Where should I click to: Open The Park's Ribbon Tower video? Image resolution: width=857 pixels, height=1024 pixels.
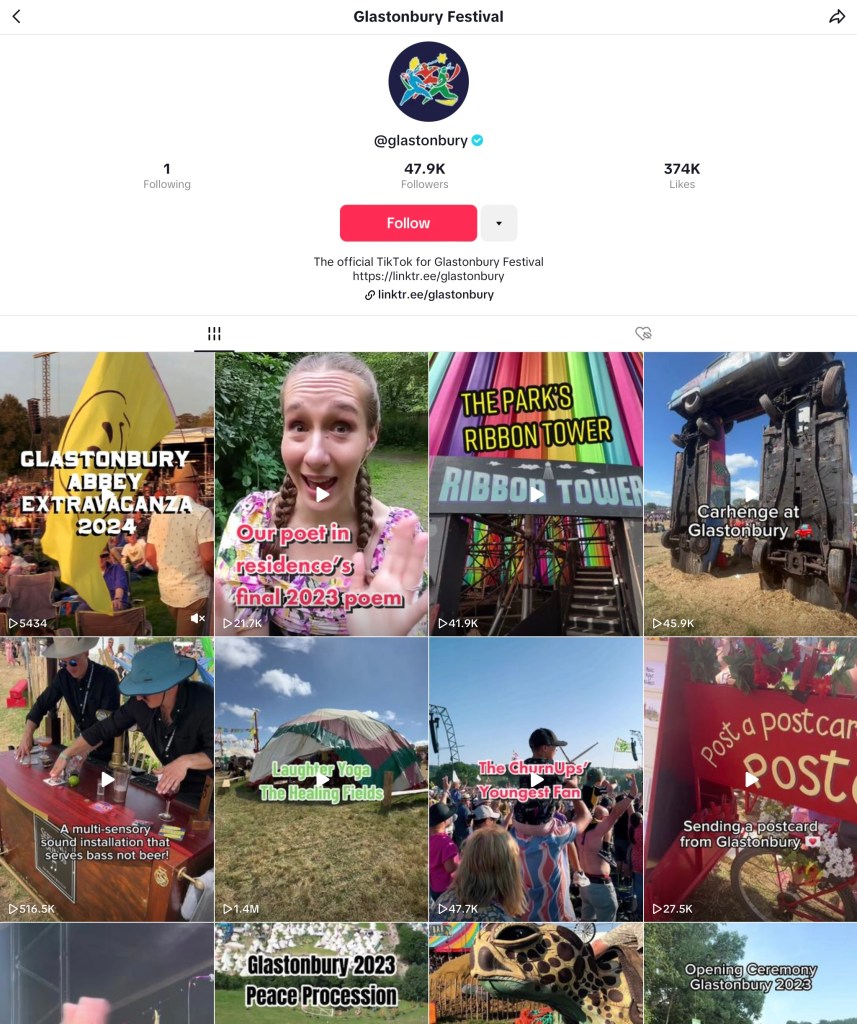coord(536,494)
